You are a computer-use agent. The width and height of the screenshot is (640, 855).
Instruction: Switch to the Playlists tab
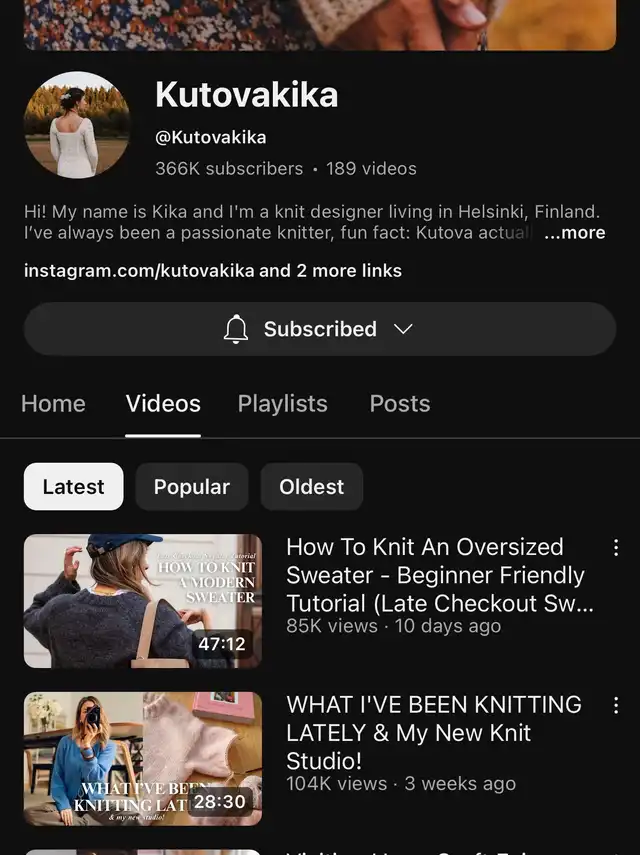pyautogui.click(x=282, y=404)
